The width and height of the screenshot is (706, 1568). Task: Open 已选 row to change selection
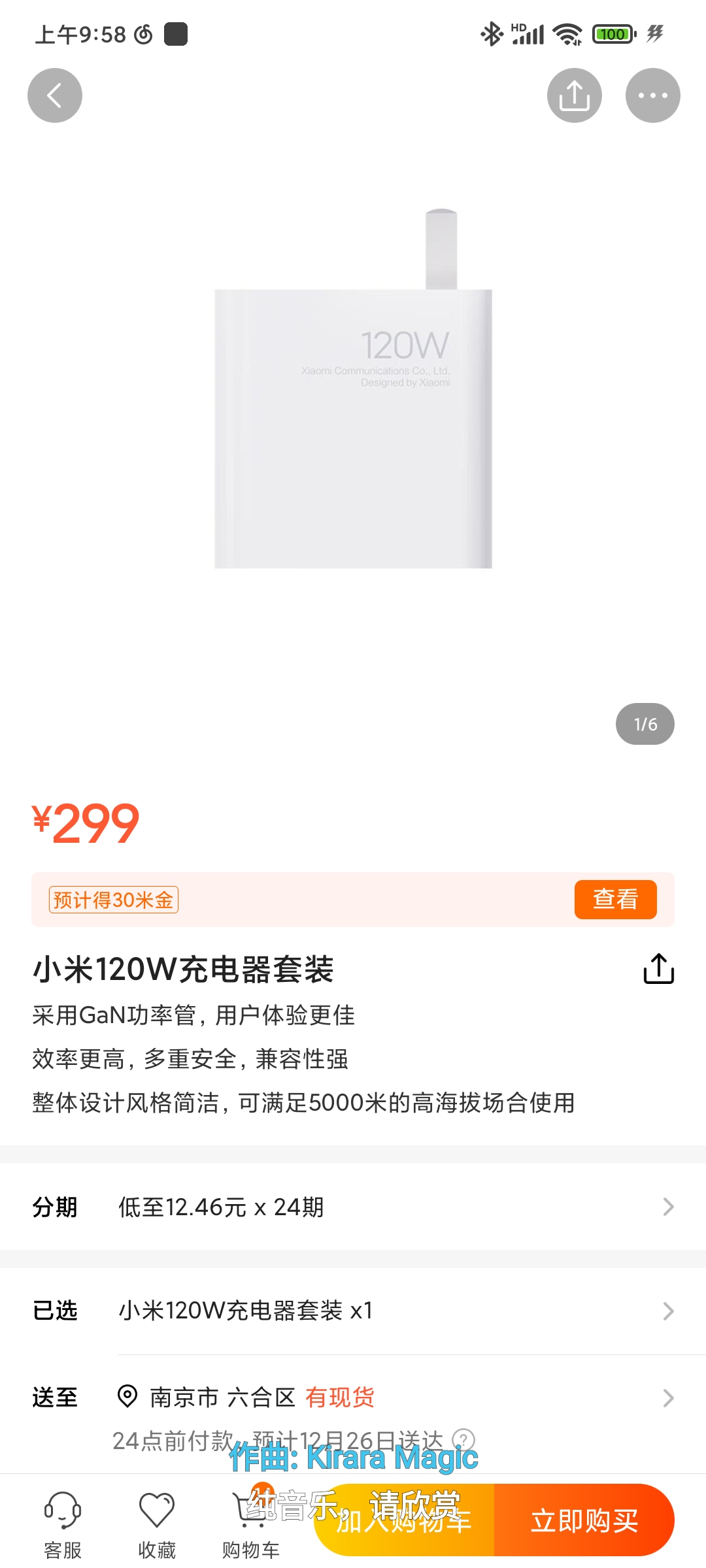(x=353, y=1311)
